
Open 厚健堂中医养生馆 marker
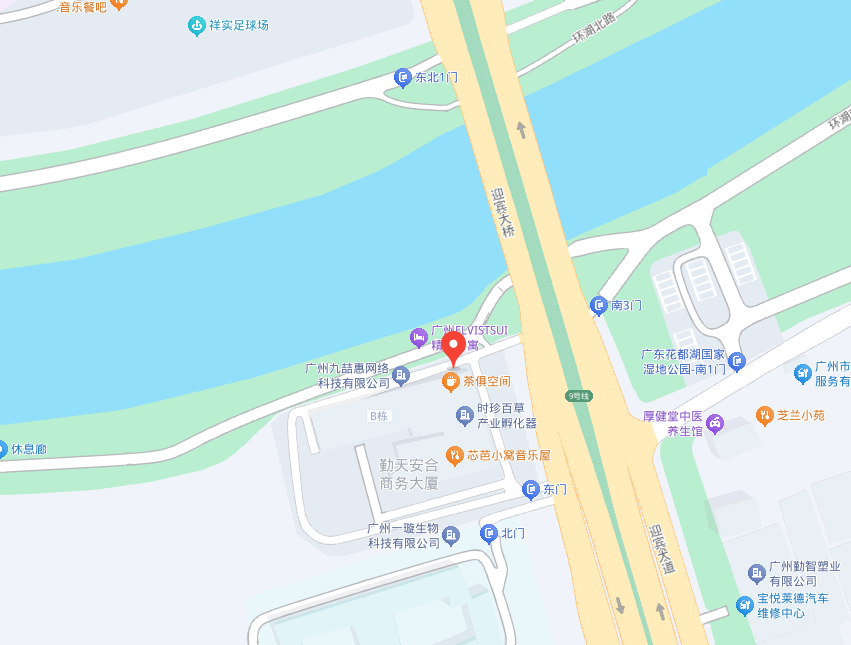coord(716,424)
